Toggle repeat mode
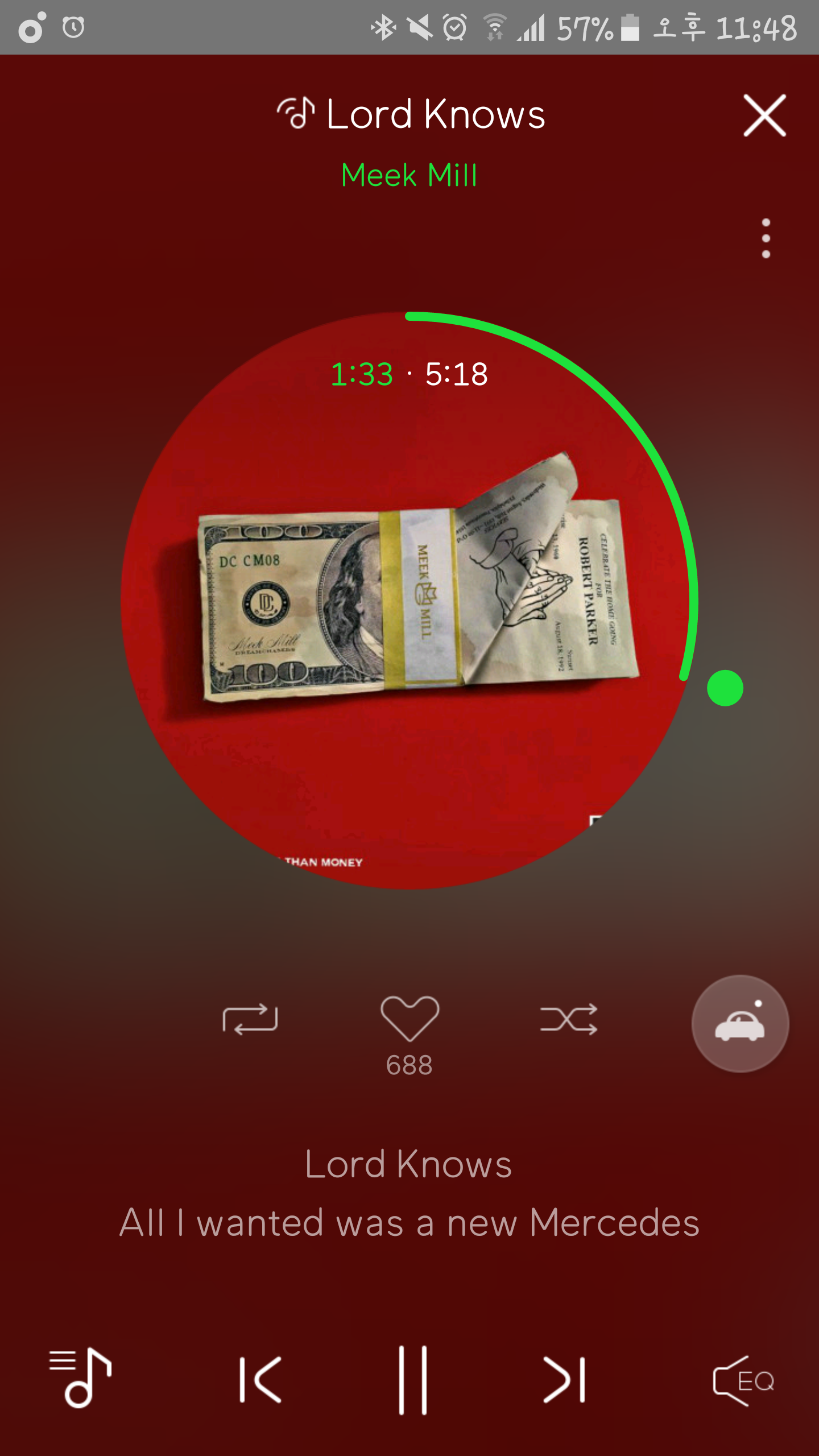The height and width of the screenshot is (1456, 819). click(250, 1019)
